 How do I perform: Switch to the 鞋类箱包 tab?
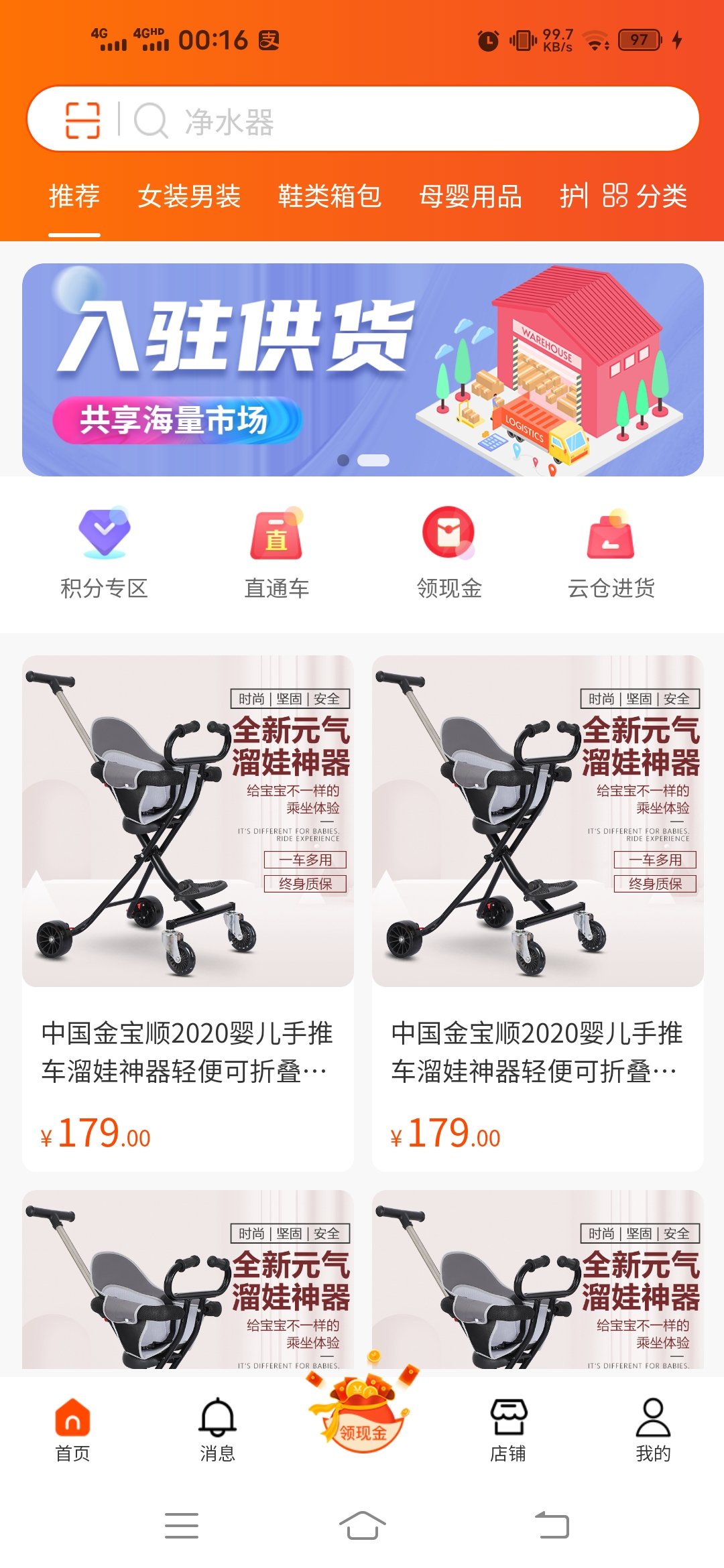(329, 196)
